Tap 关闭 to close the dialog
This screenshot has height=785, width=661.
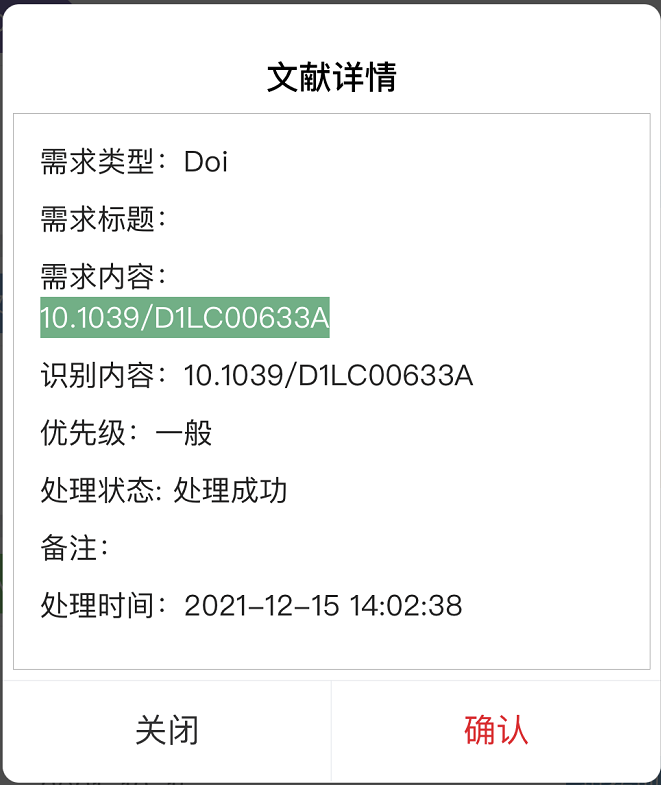[166, 730]
